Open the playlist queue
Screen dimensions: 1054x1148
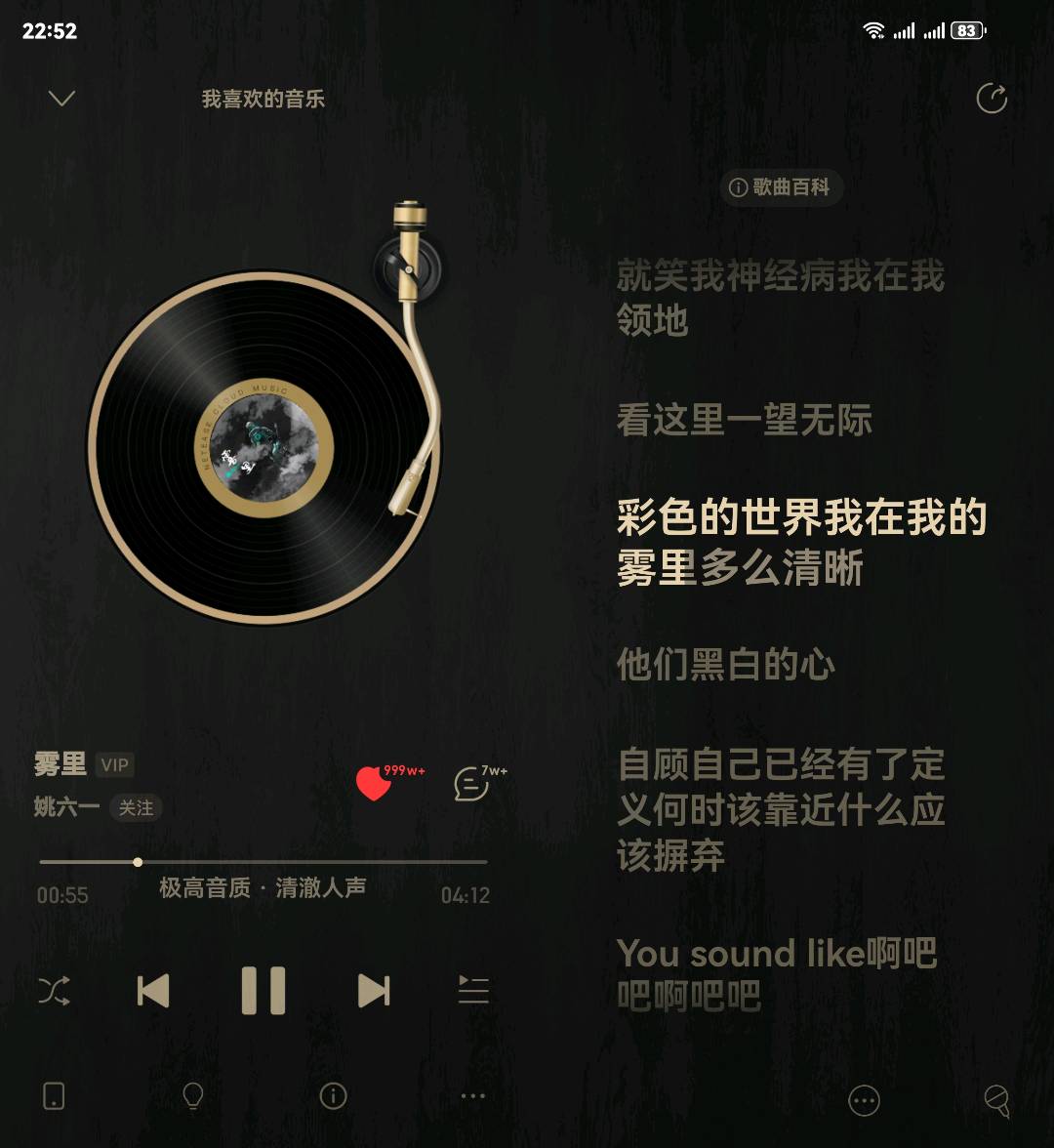click(473, 991)
